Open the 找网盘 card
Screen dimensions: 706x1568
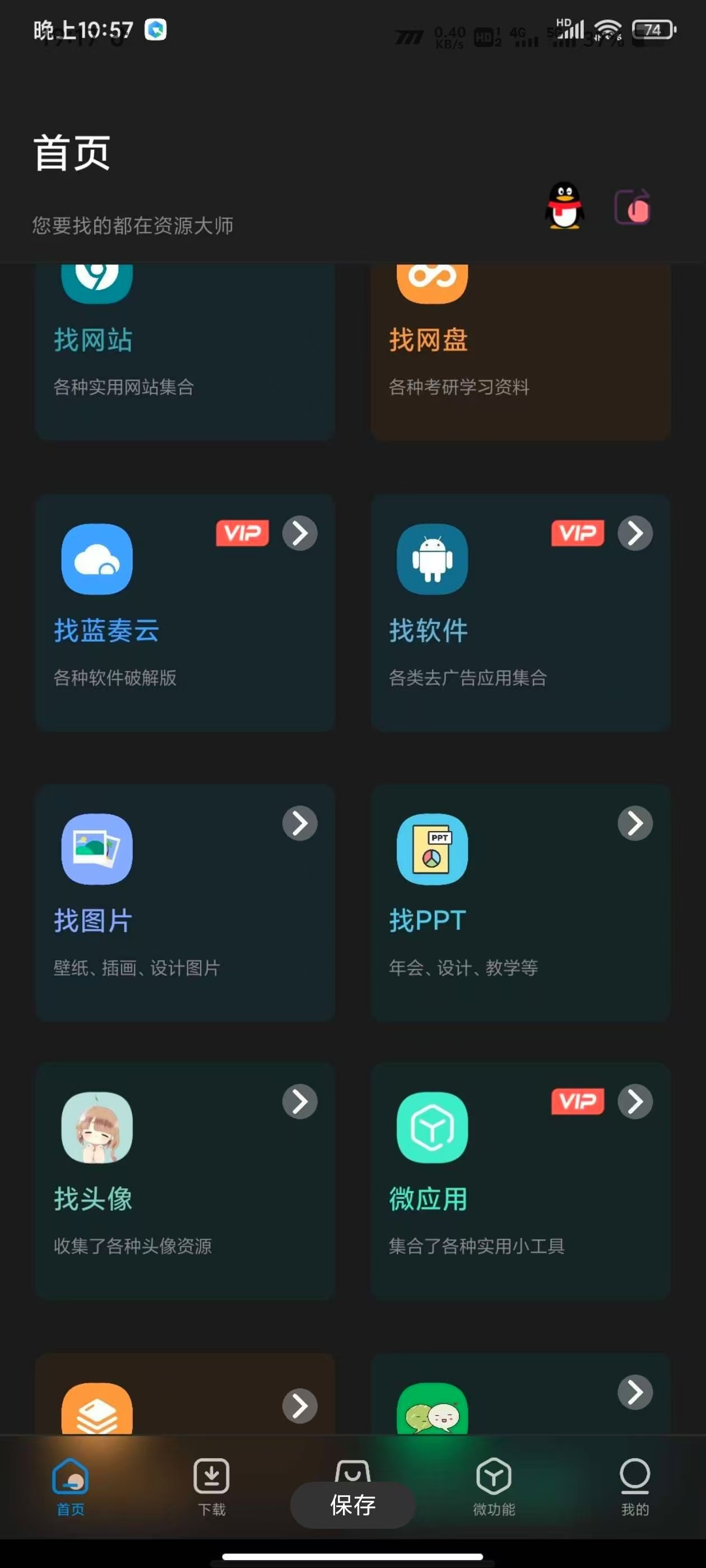point(520,353)
